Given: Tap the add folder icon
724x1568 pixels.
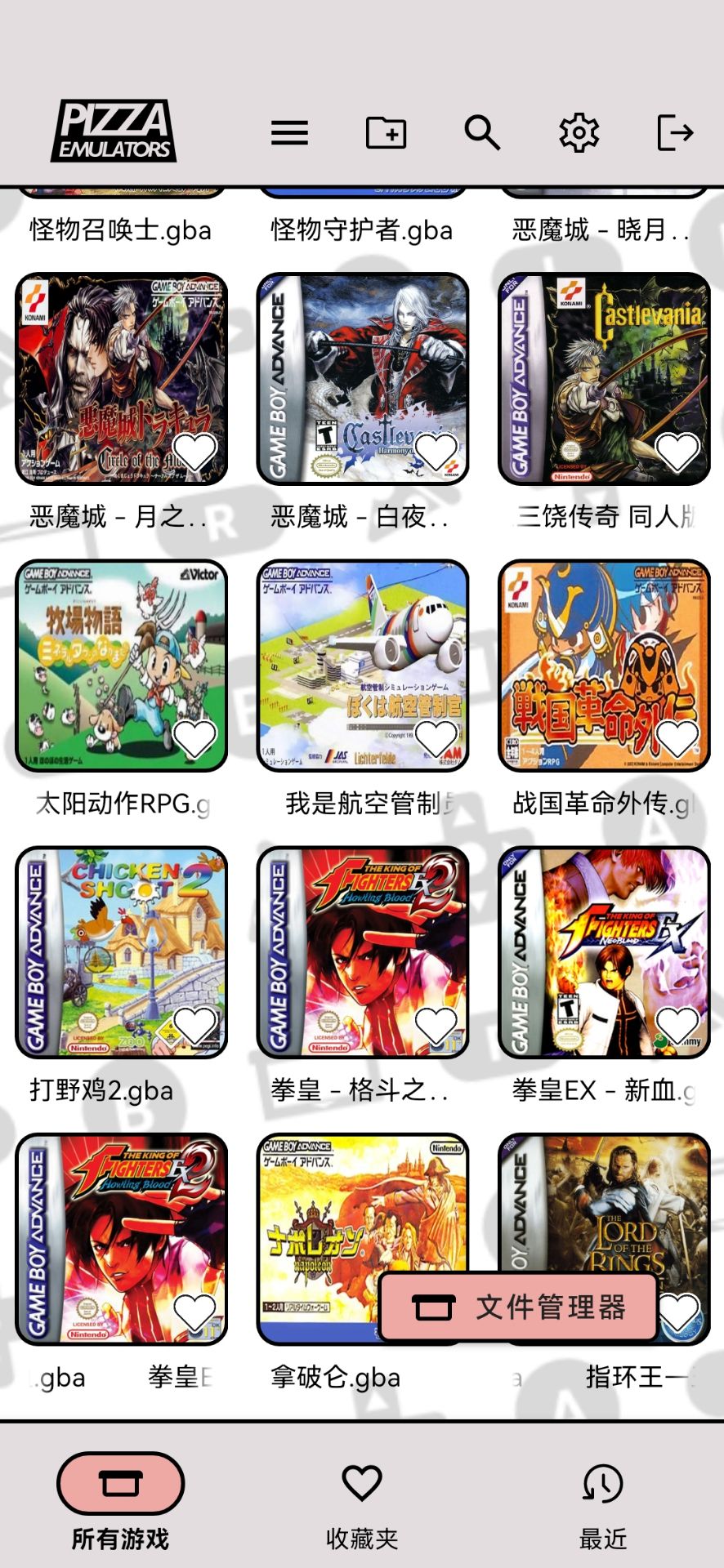Looking at the screenshot, I should pyautogui.click(x=386, y=133).
